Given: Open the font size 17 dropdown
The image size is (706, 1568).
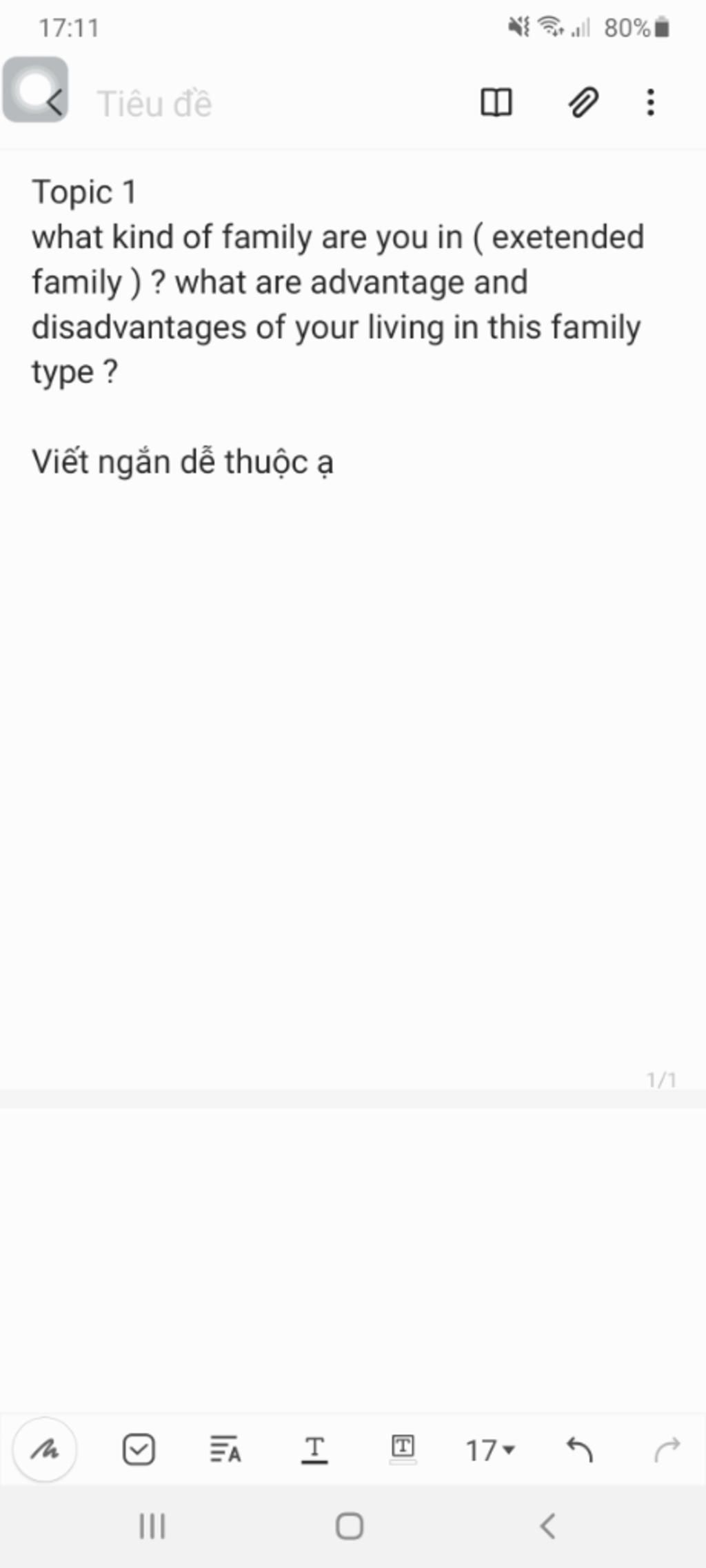Looking at the screenshot, I should (490, 1450).
